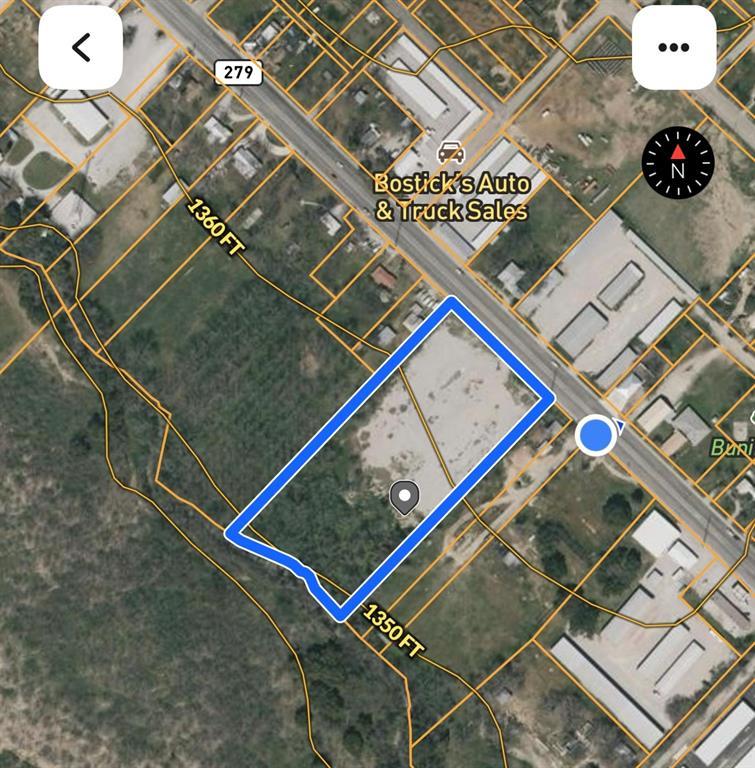Screen dimensions: 755x768
Task: Open the three-dot more options menu
Action: pyautogui.click(x=673, y=47)
